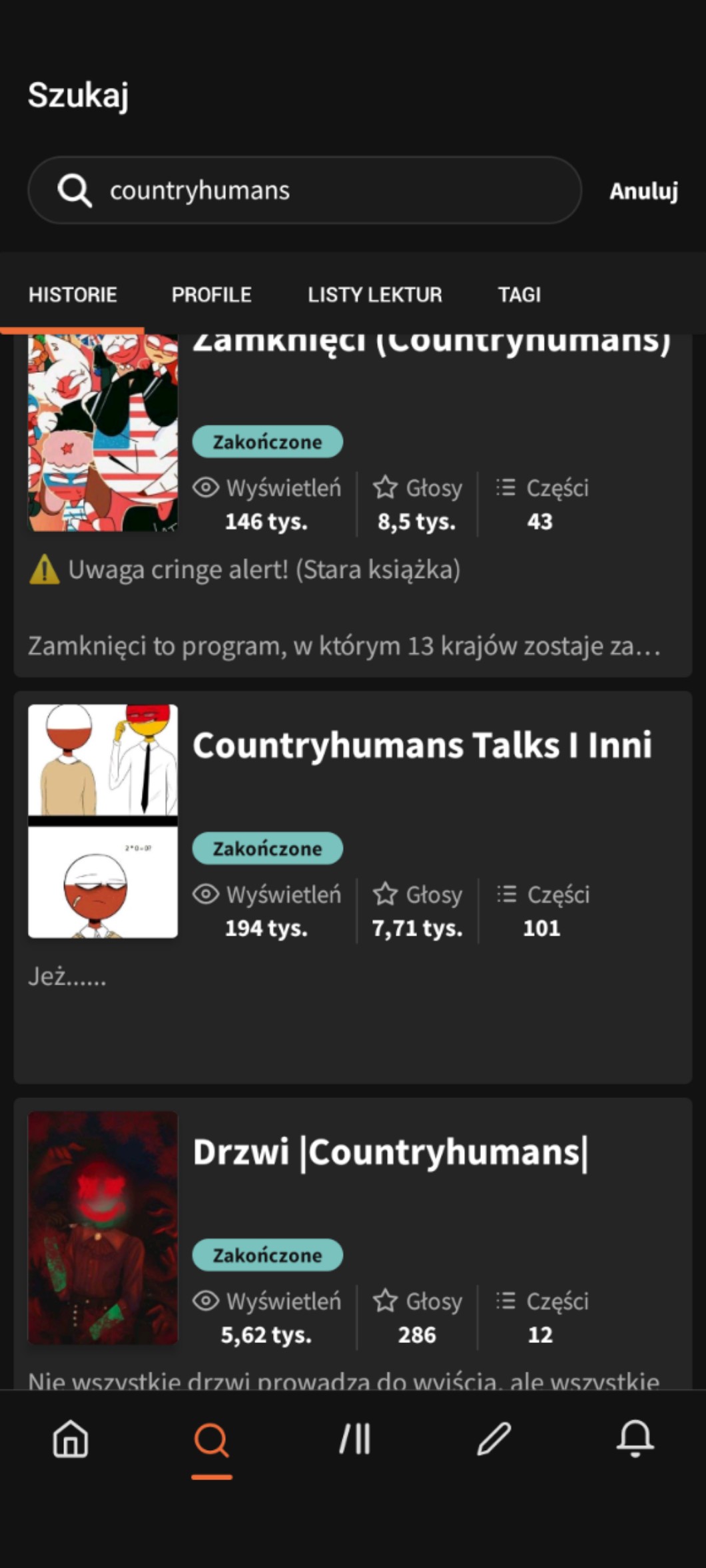The width and height of the screenshot is (706, 1568).
Task: Go to the home tab
Action: coord(71,1439)
